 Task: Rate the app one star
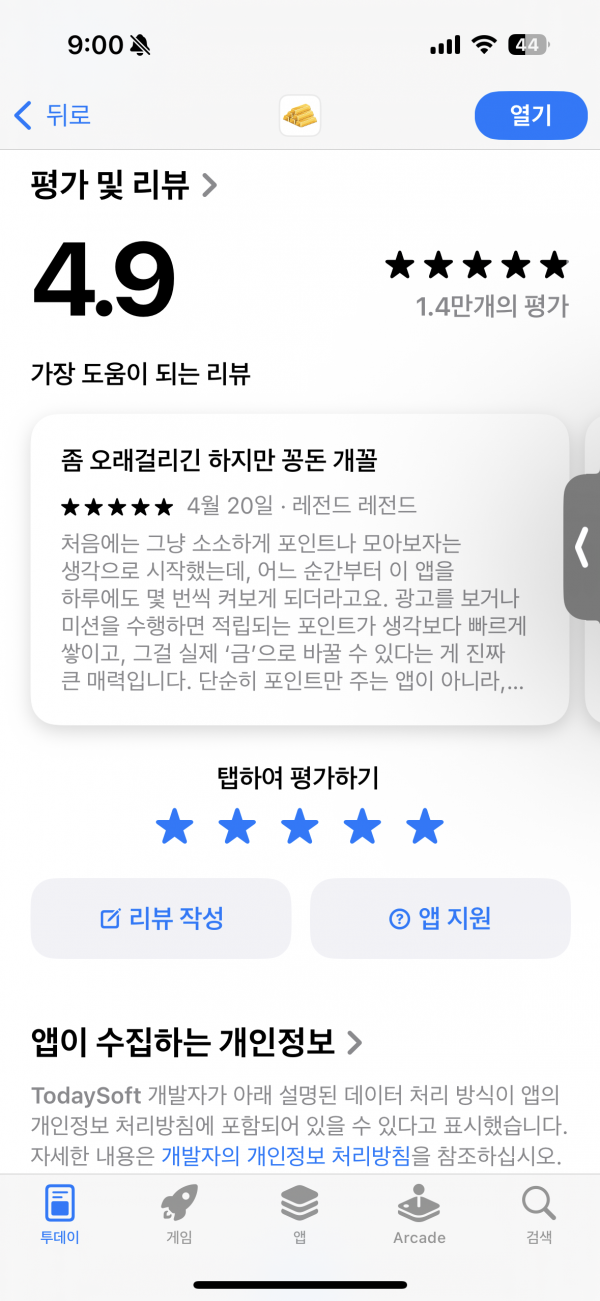pyautogui.click(x=175, y=828)
